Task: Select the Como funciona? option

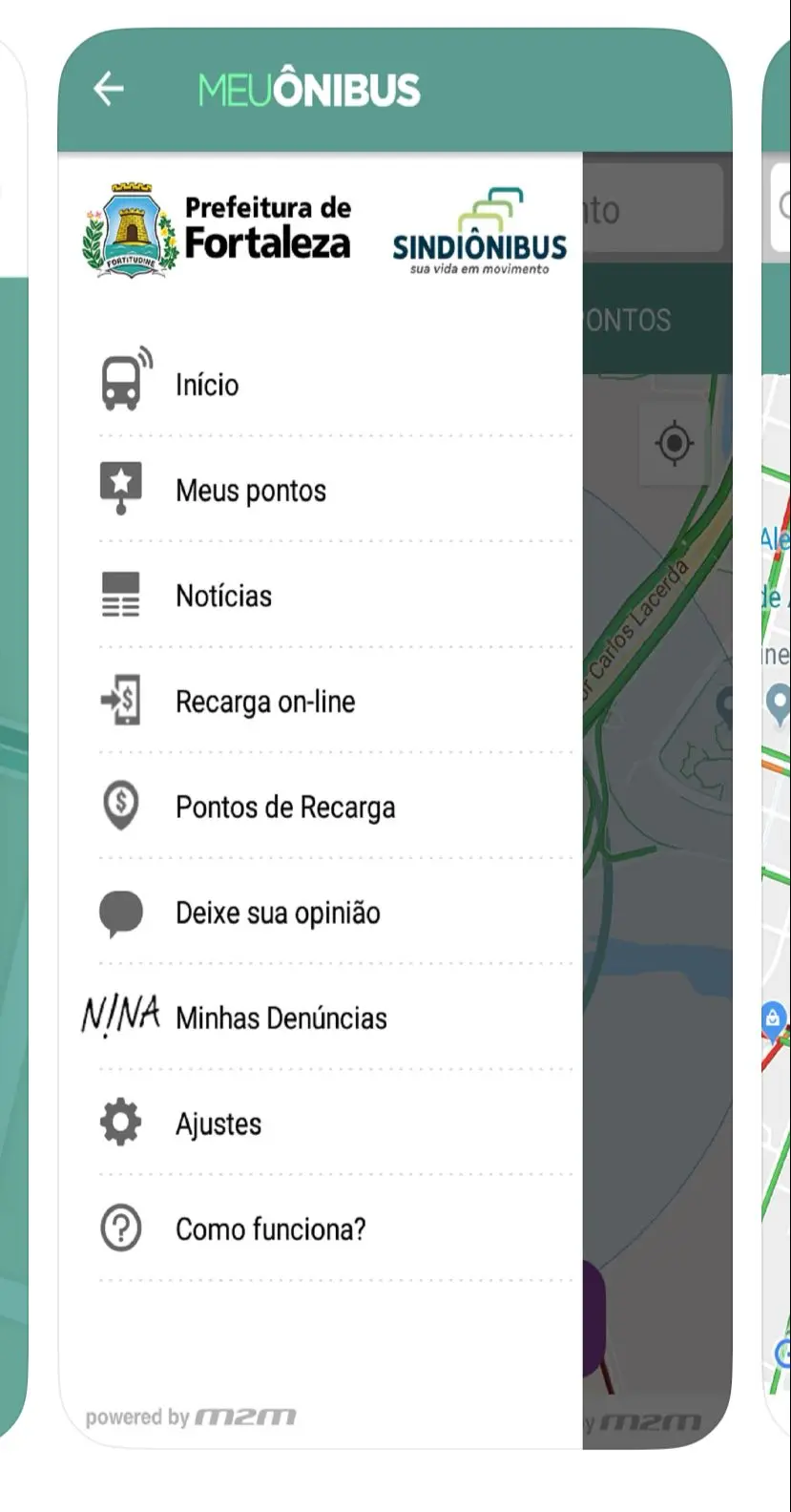Action: click(270, 1228)
